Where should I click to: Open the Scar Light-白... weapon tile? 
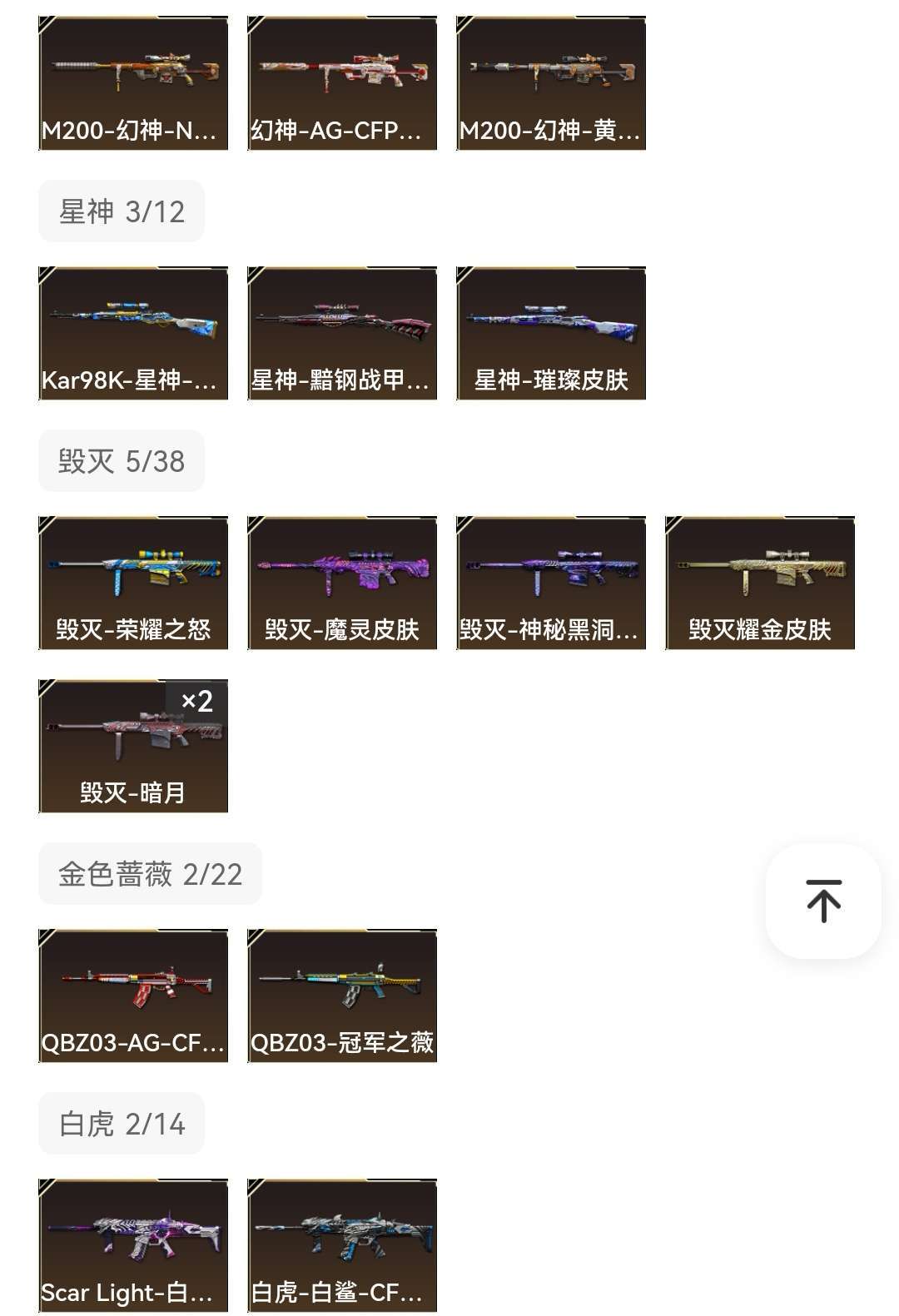coord(133,1245)
